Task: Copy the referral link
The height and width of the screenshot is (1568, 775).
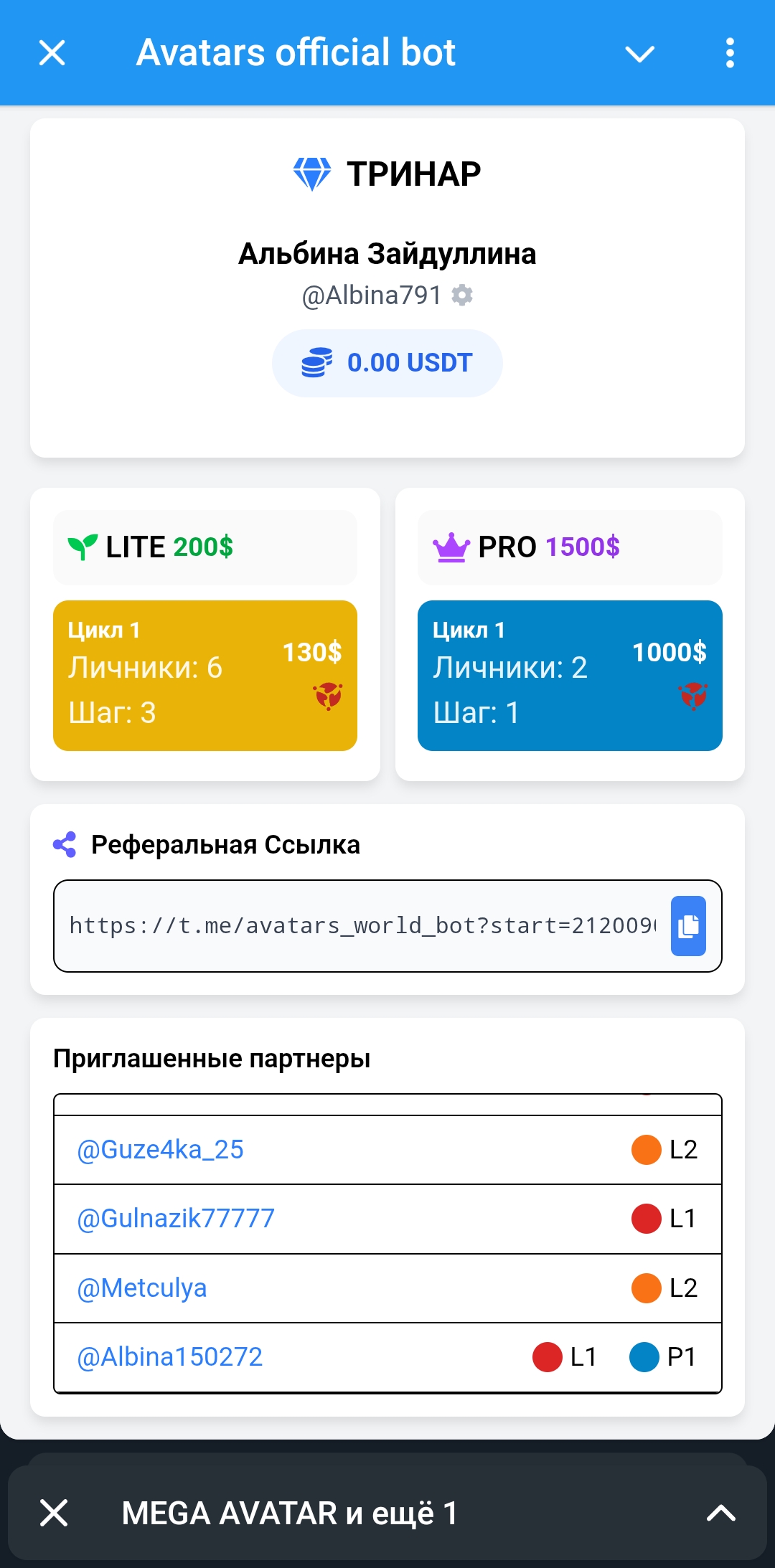Action: 687,925
